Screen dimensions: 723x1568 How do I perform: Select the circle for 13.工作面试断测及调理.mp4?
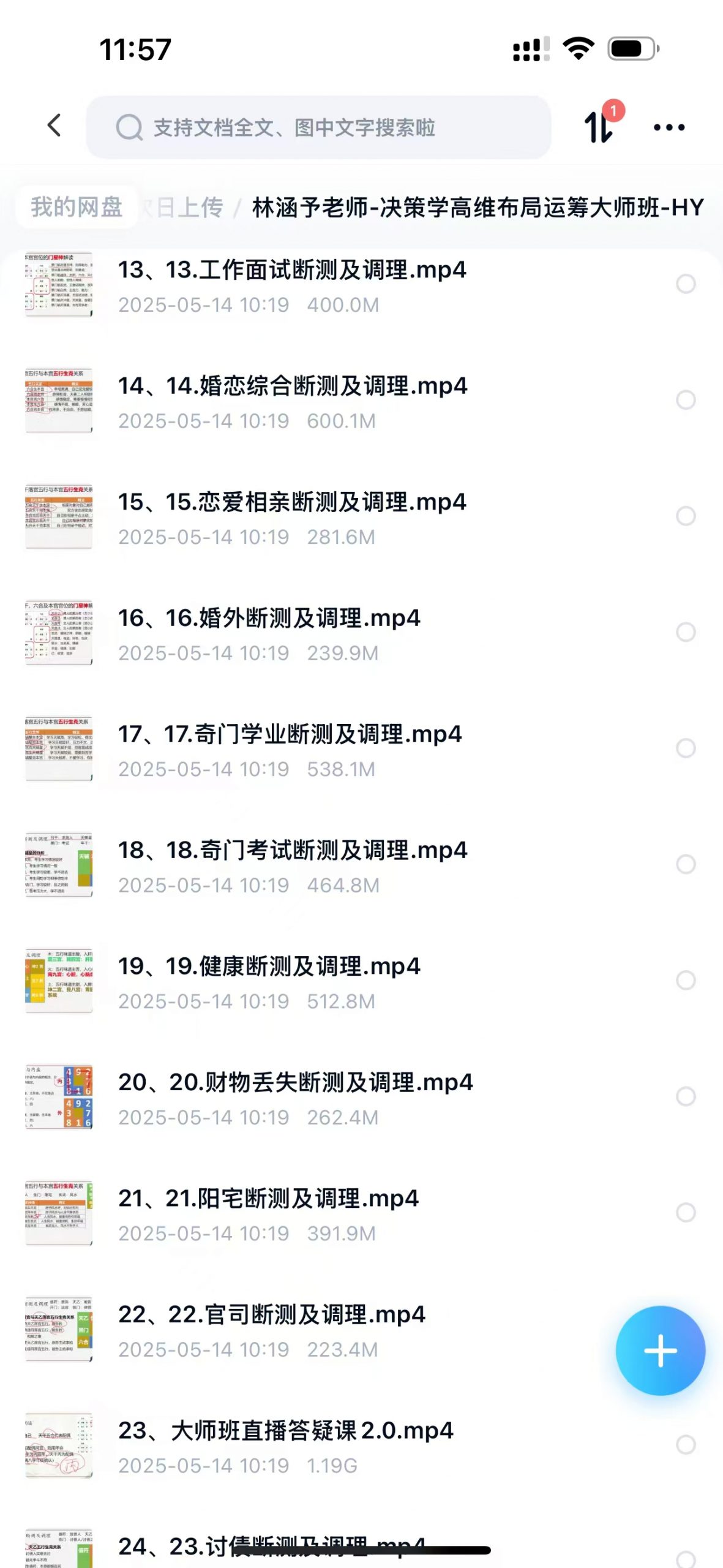686,284
